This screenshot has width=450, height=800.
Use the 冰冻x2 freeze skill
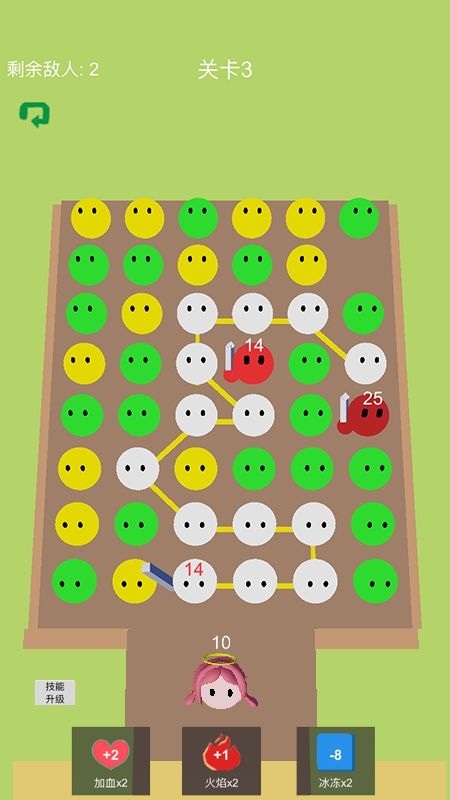click(336, 761)
